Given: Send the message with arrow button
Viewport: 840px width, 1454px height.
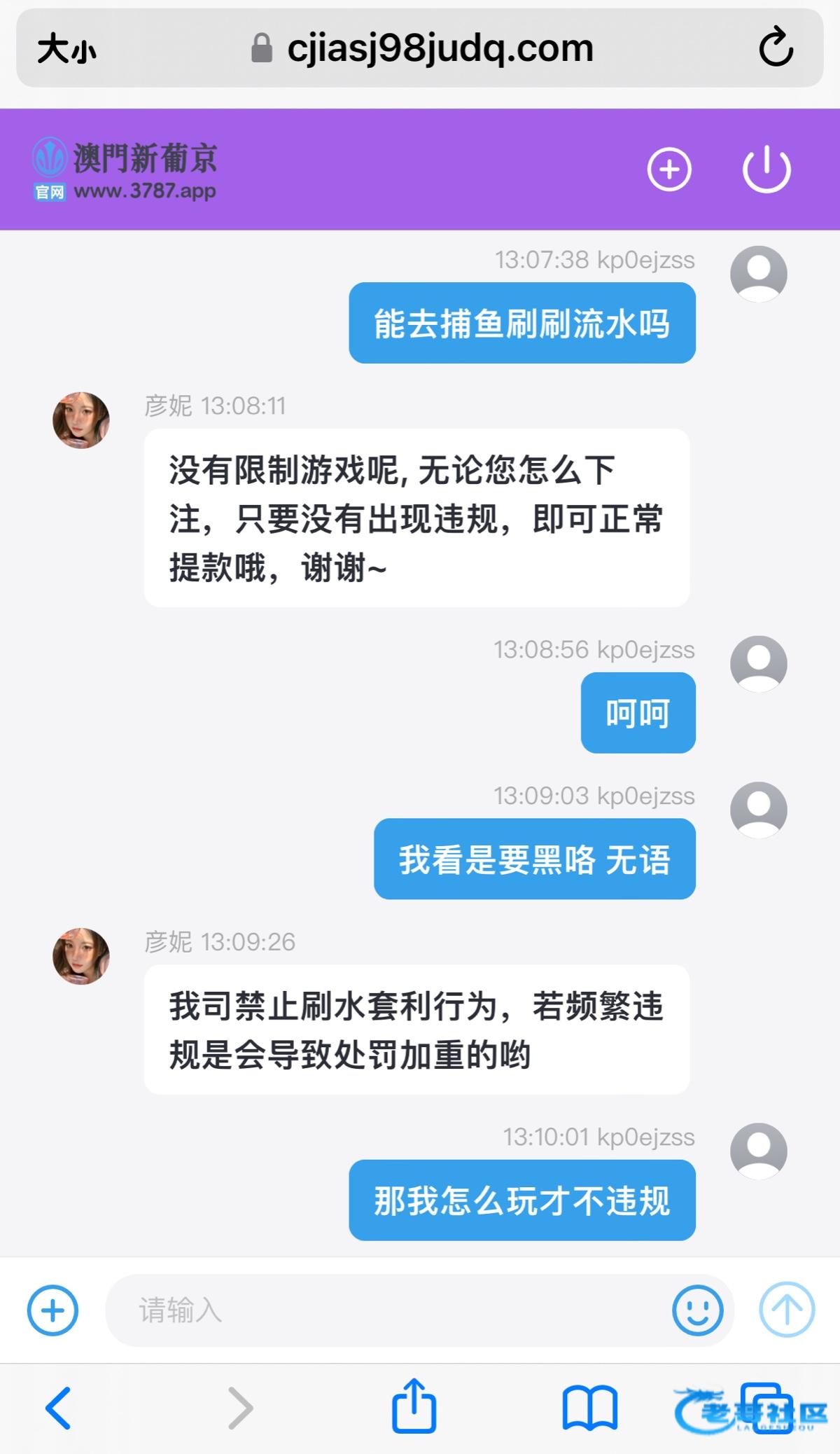Looking at the screenshot, I should [787, 1310].
